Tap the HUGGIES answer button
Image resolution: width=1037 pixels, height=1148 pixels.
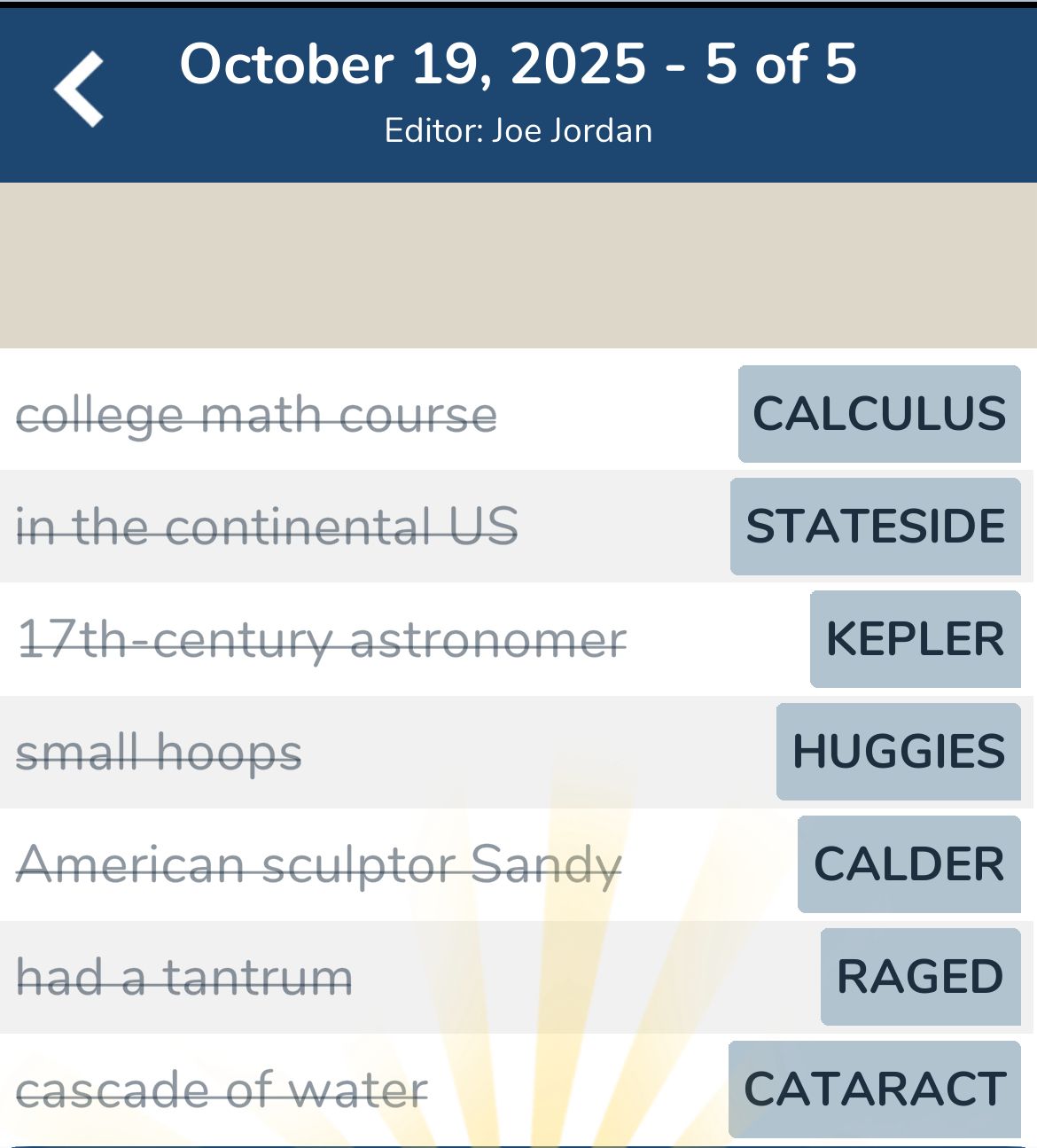(898, 752)
